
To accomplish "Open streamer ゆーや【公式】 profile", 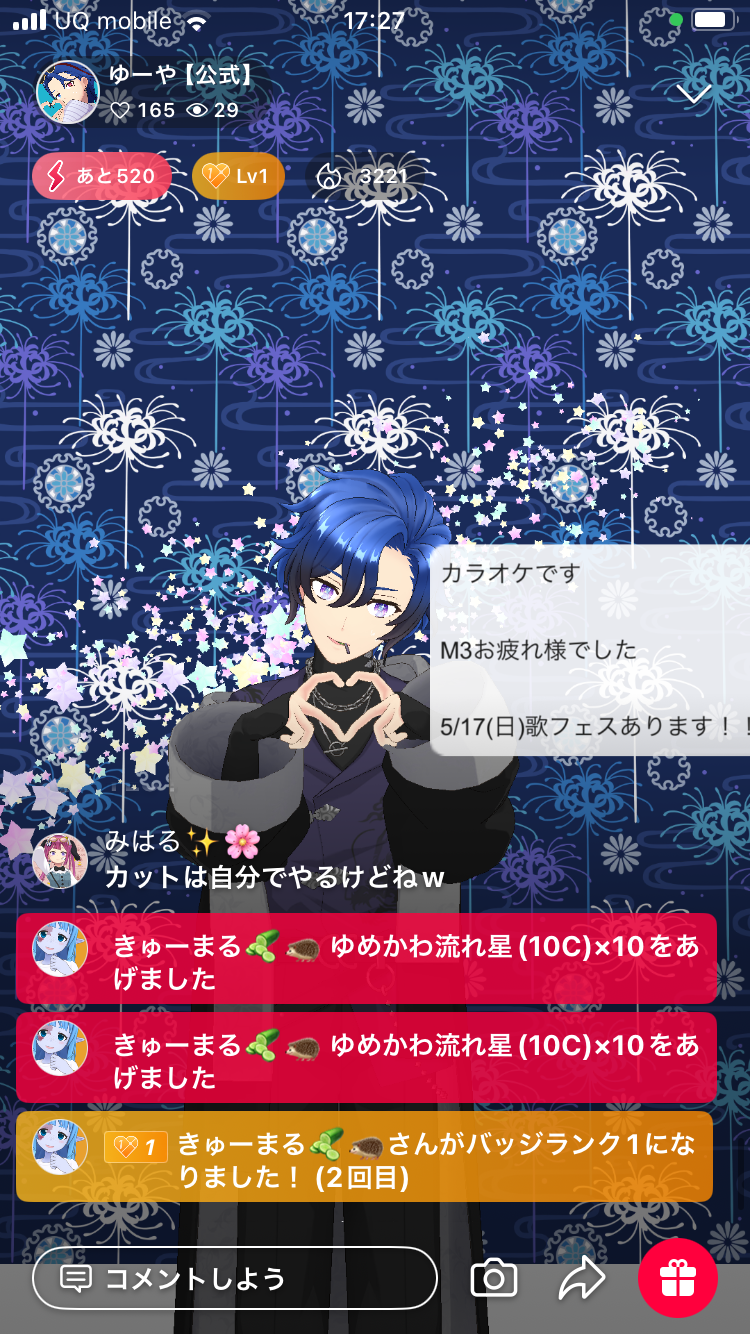I will click(x=67, y=91).
